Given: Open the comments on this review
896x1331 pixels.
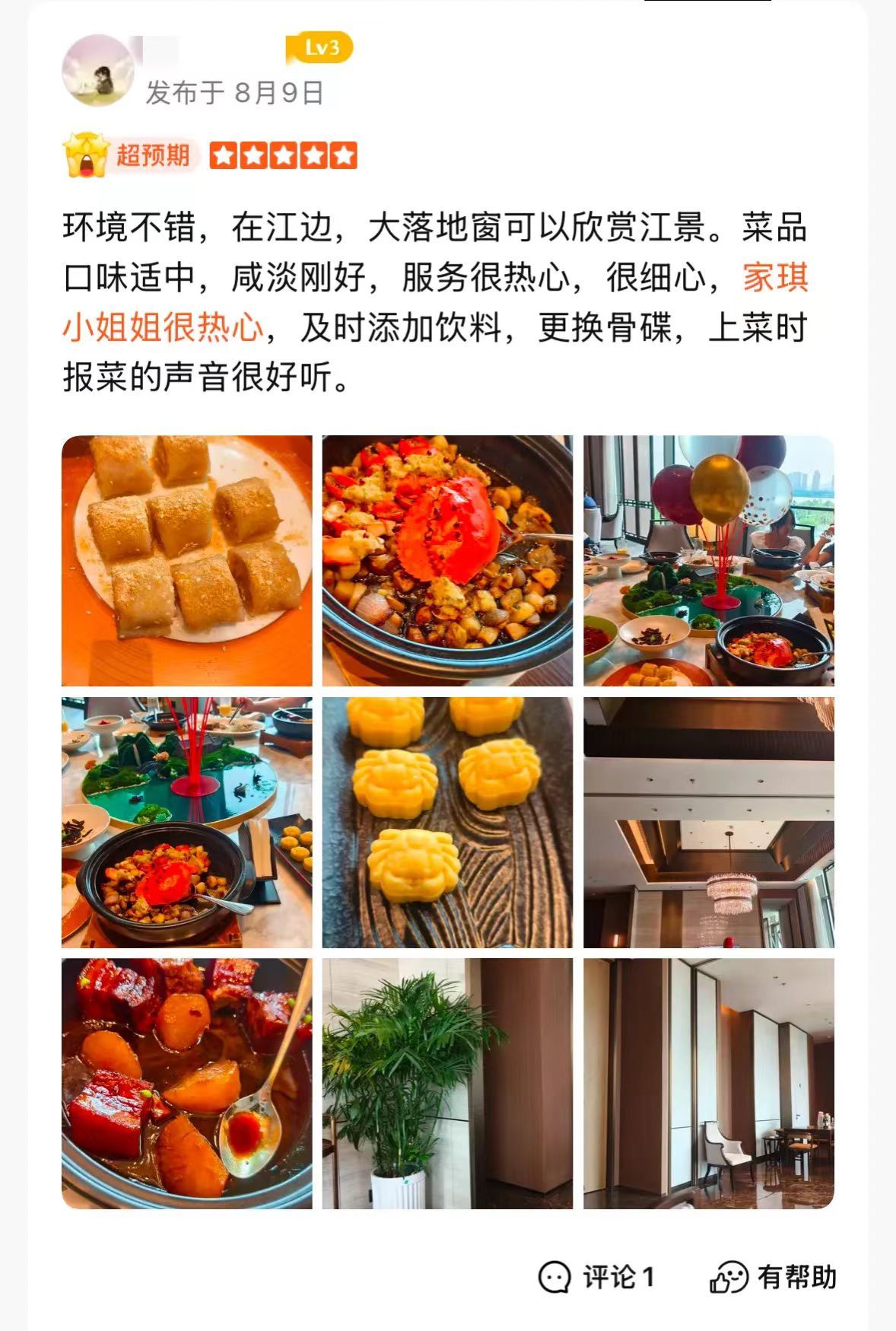Looking at the screenshot, I should pyautogui.click(x=596, y=1276).
